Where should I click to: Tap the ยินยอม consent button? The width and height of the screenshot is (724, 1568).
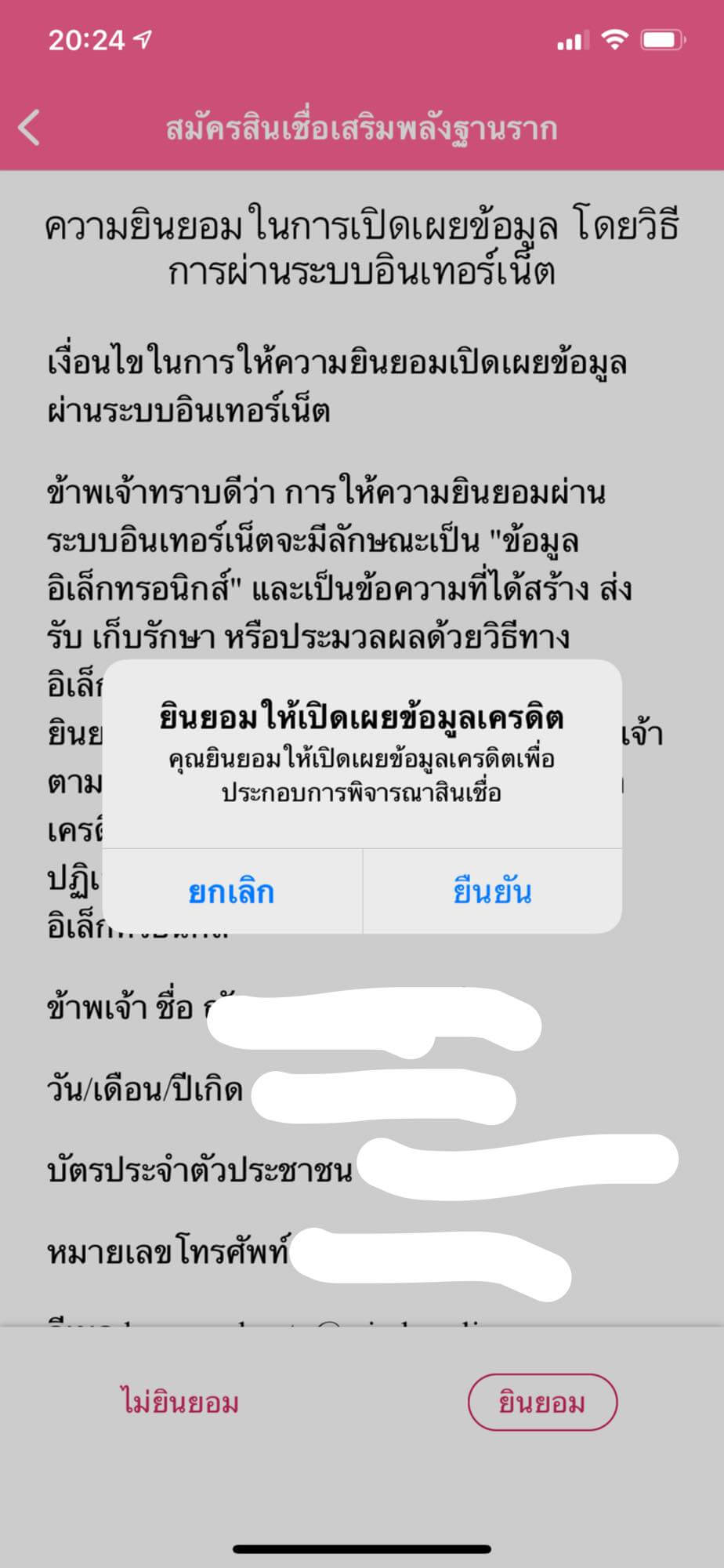[542, 1403]
